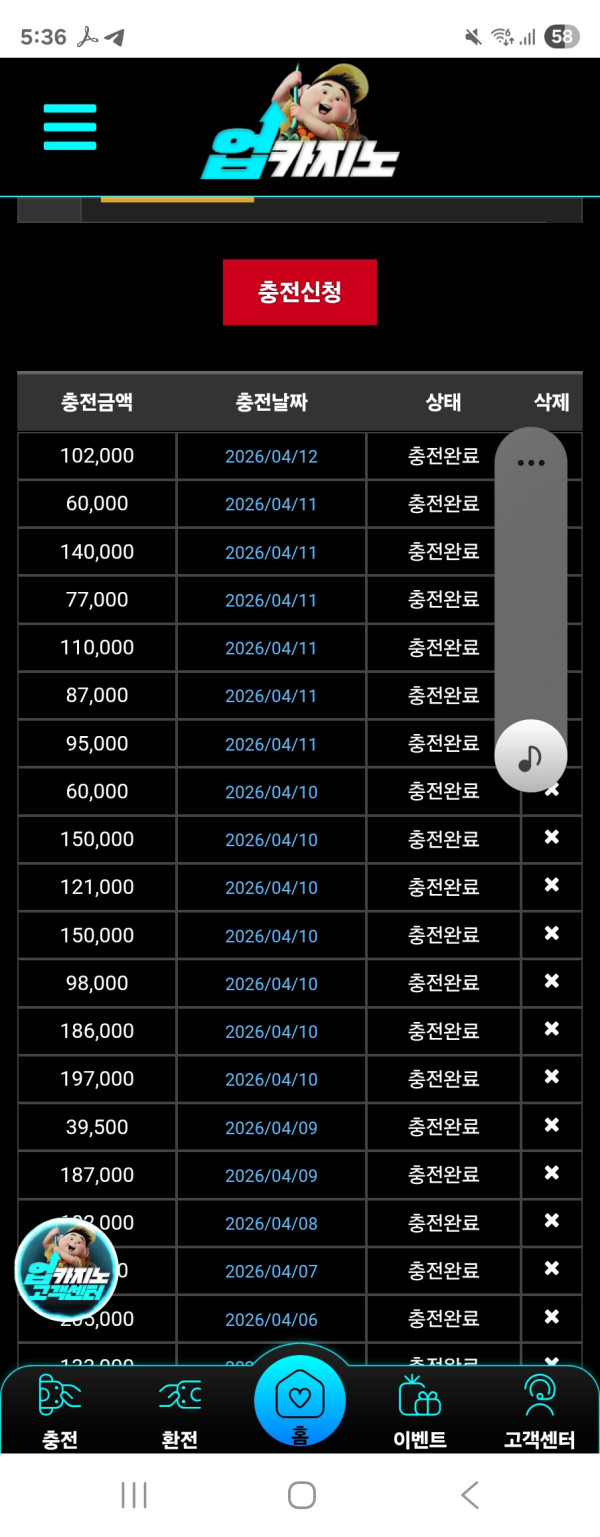Tap the floating music note button
The height and width of the screenshot is (1537, 600).
[530, 757]
